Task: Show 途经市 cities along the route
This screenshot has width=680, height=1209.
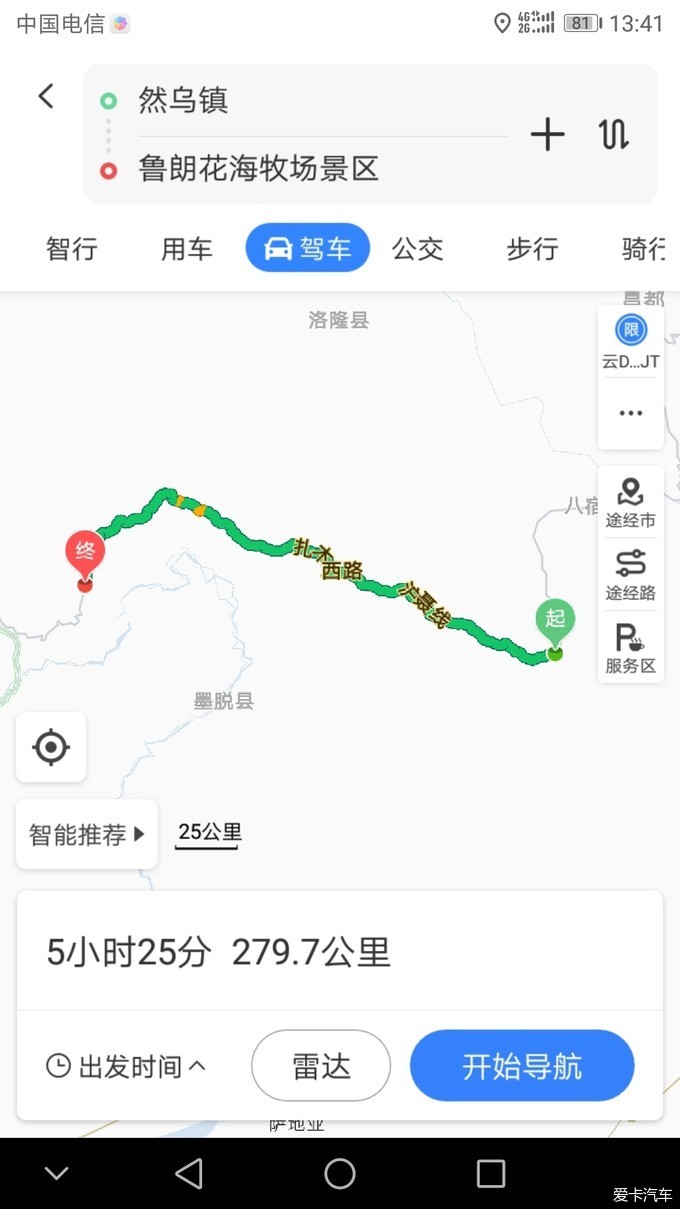Action: tap(630, 503)
